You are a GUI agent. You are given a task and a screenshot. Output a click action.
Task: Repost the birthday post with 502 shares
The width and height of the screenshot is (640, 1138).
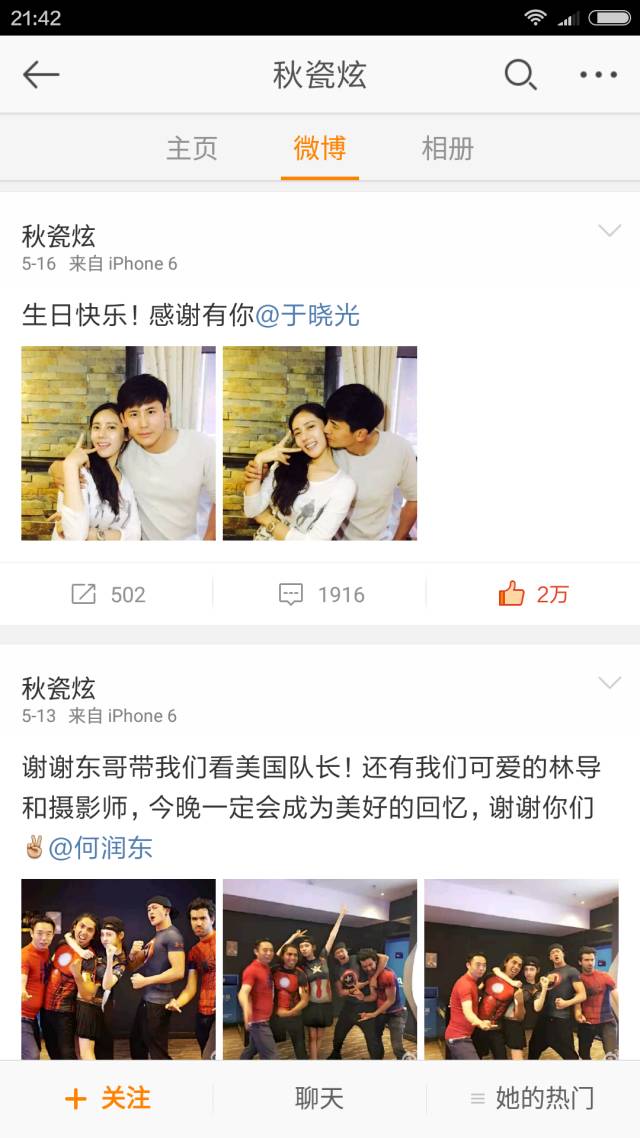coord(107,594)
